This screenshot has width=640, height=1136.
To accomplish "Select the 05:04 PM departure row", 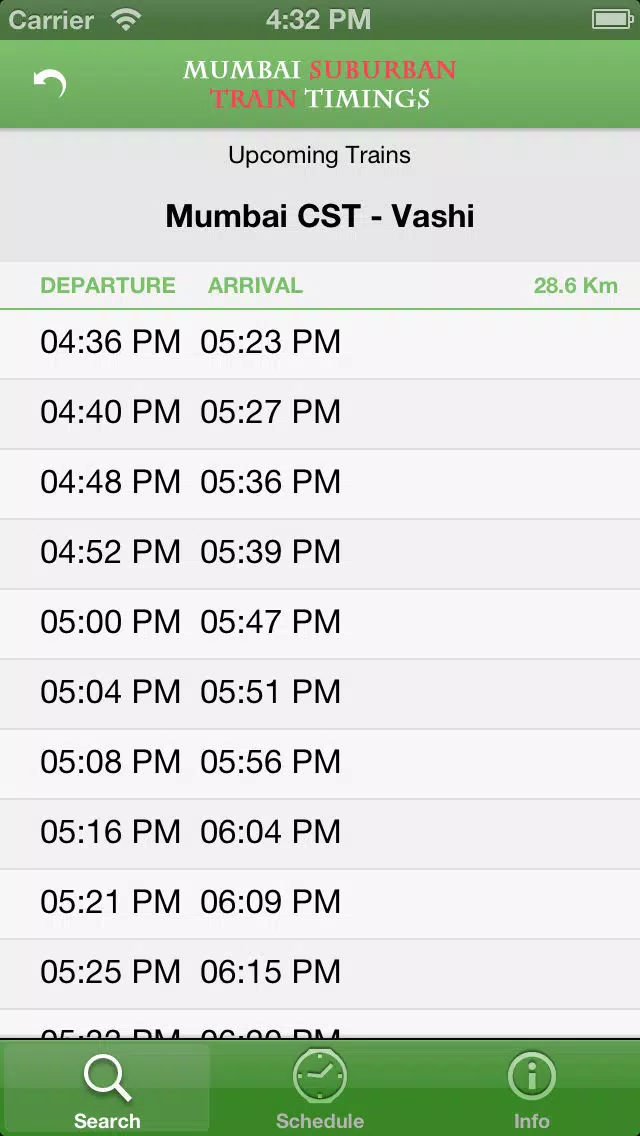I will tap(320, 694).
